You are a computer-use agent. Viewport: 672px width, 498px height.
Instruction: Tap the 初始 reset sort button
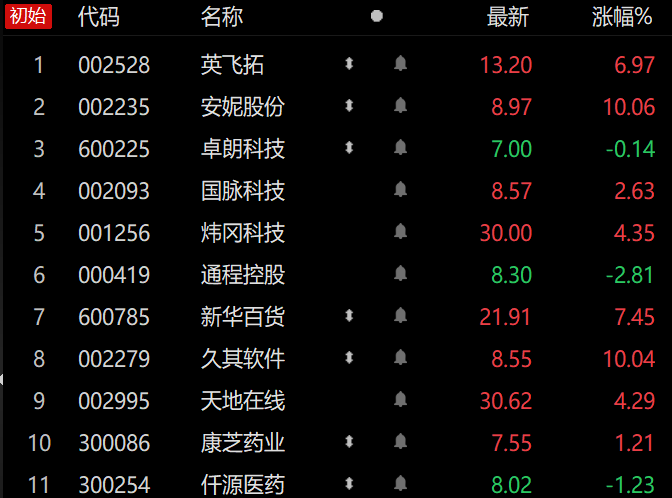pos(28,16)
